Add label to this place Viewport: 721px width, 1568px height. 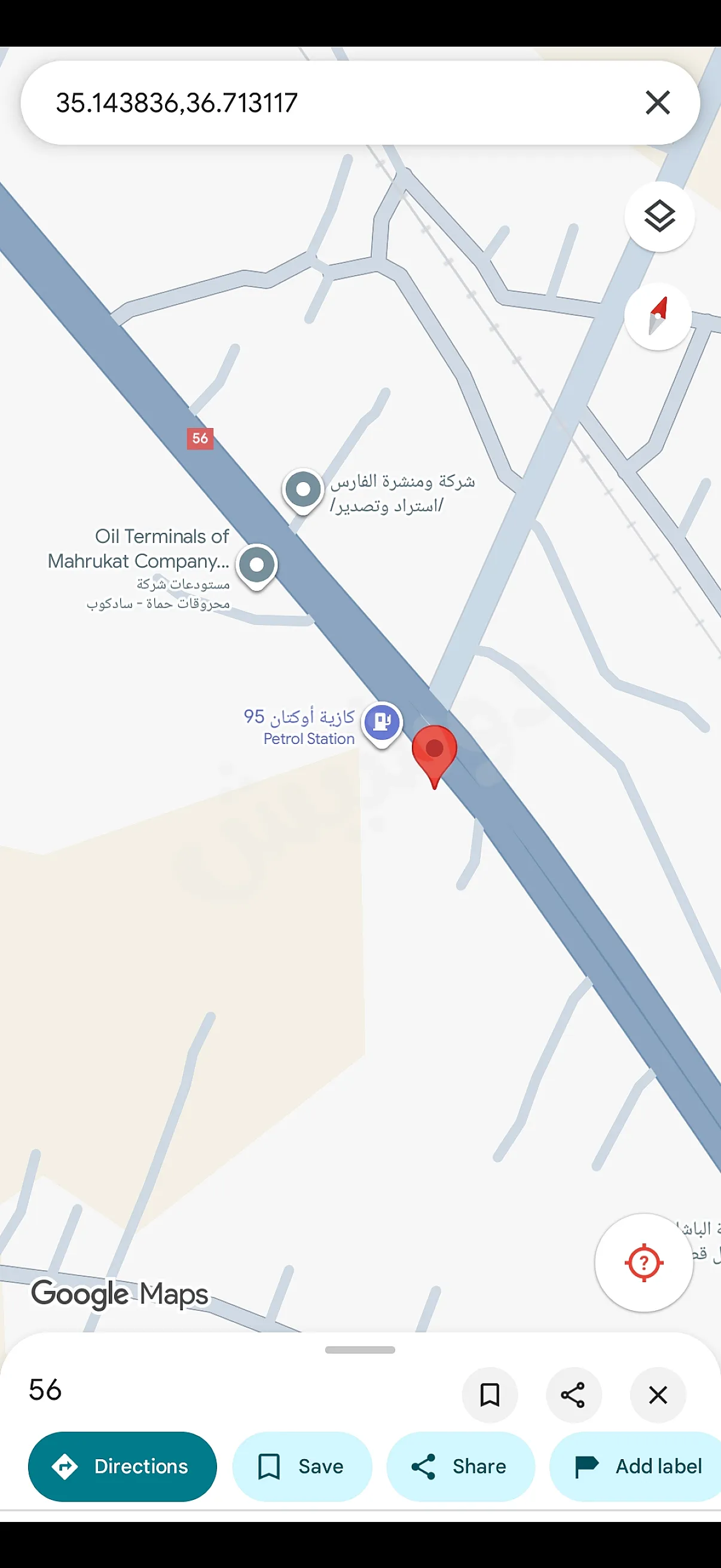636,1466
